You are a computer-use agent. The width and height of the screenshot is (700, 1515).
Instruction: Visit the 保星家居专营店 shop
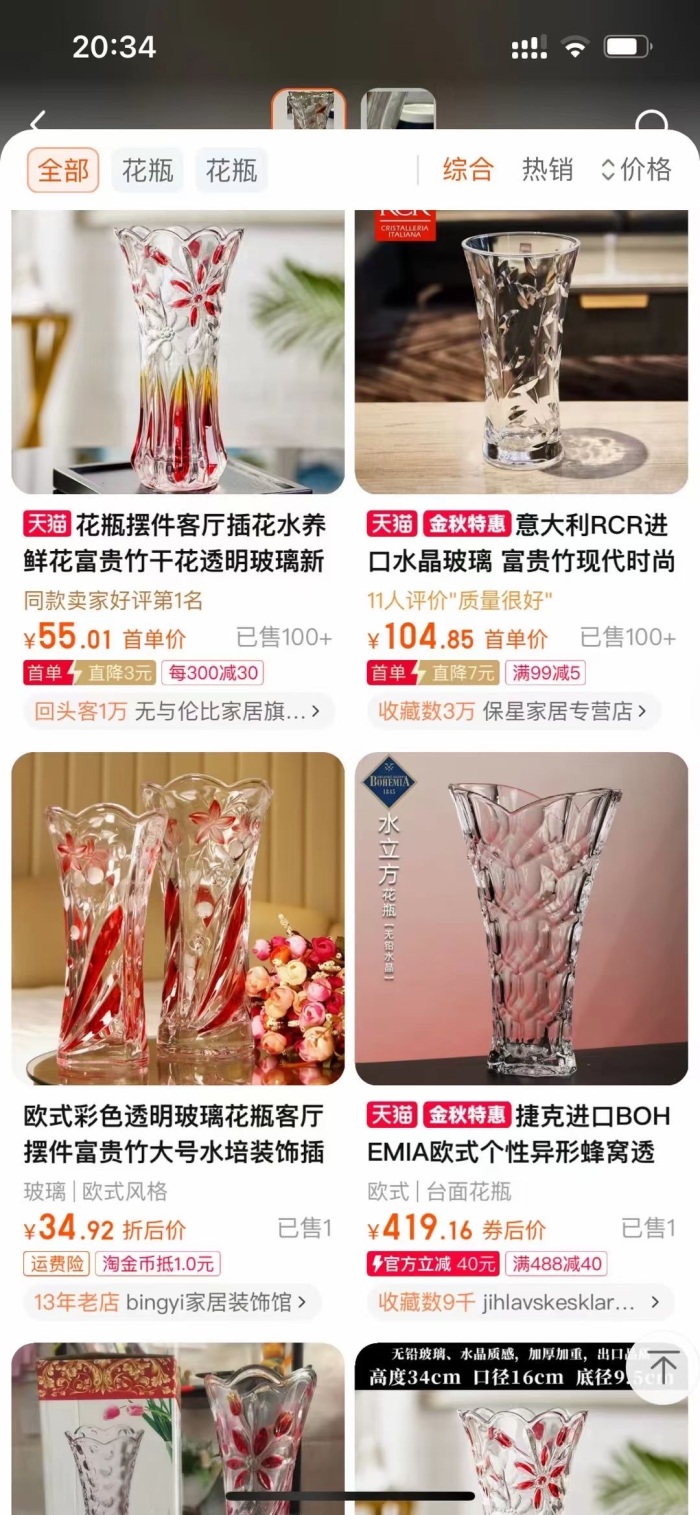(x=514, y=712)
